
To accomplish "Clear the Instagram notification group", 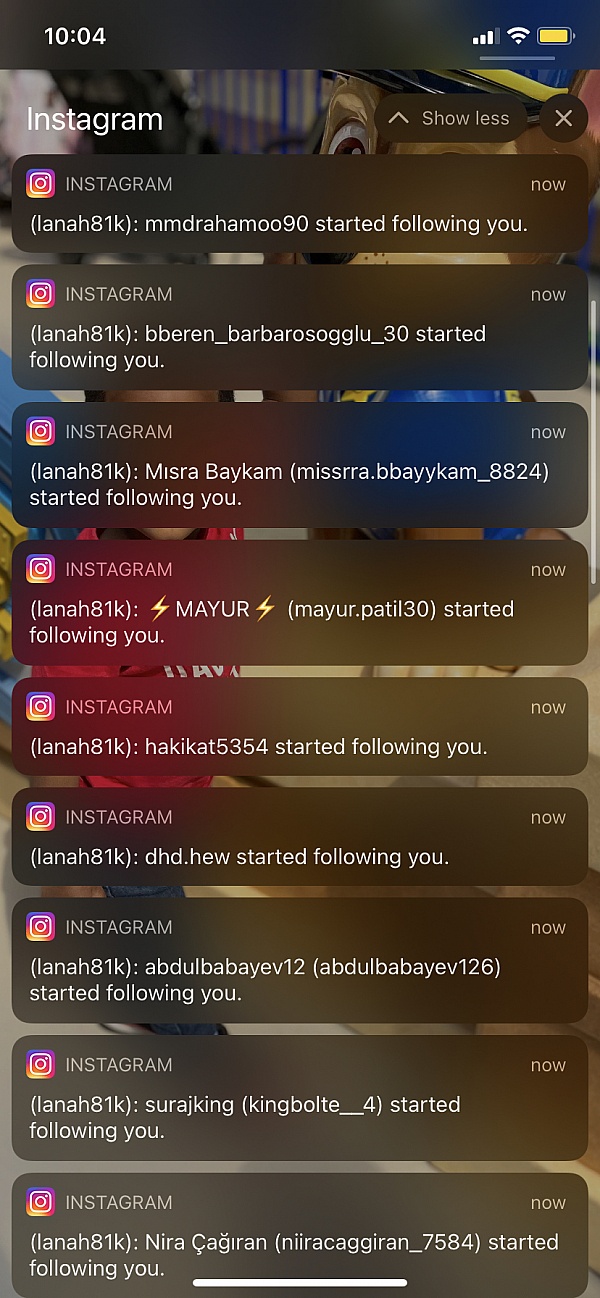I will [564, 119].
